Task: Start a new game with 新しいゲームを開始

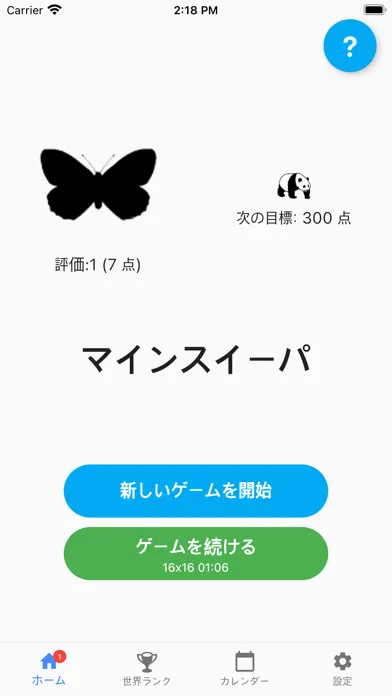Action: coord(196,491)
